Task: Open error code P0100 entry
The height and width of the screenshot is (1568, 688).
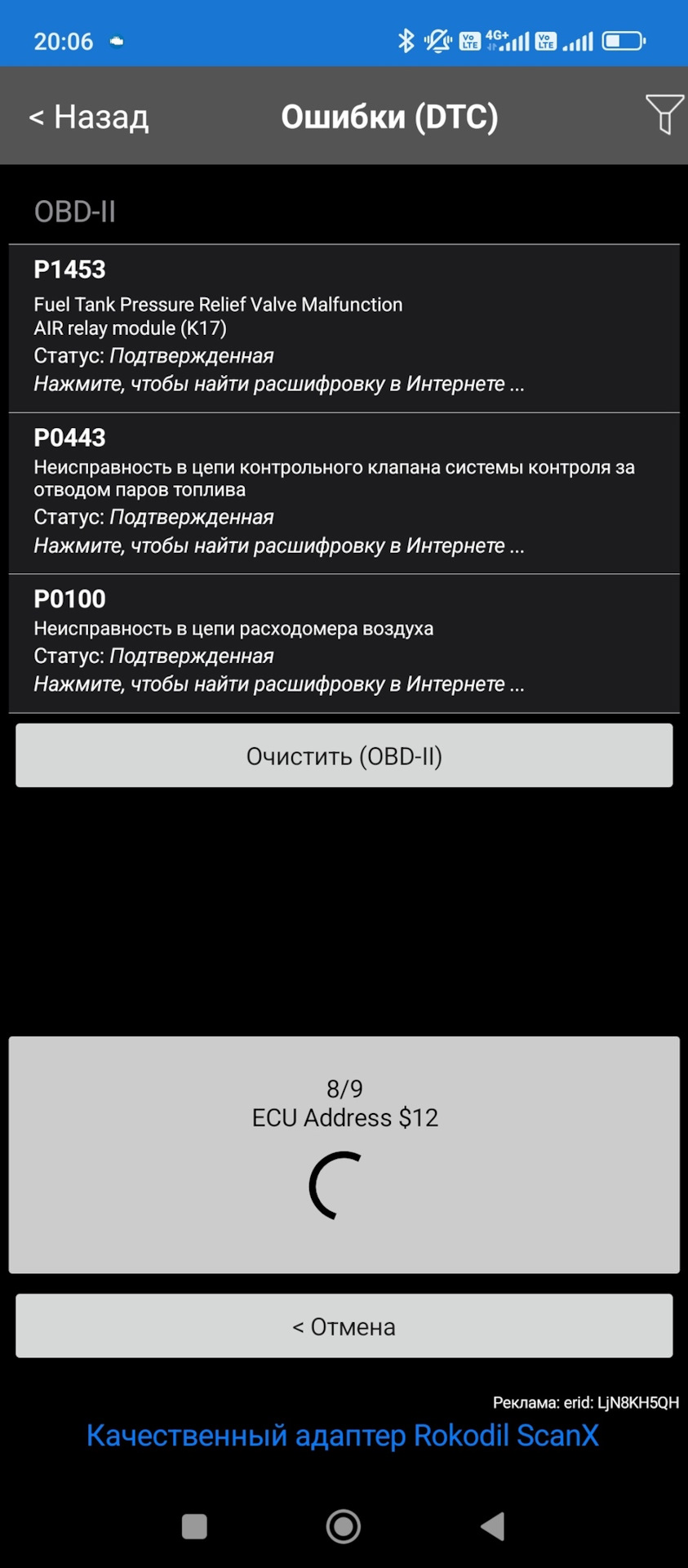Action: 344,644
